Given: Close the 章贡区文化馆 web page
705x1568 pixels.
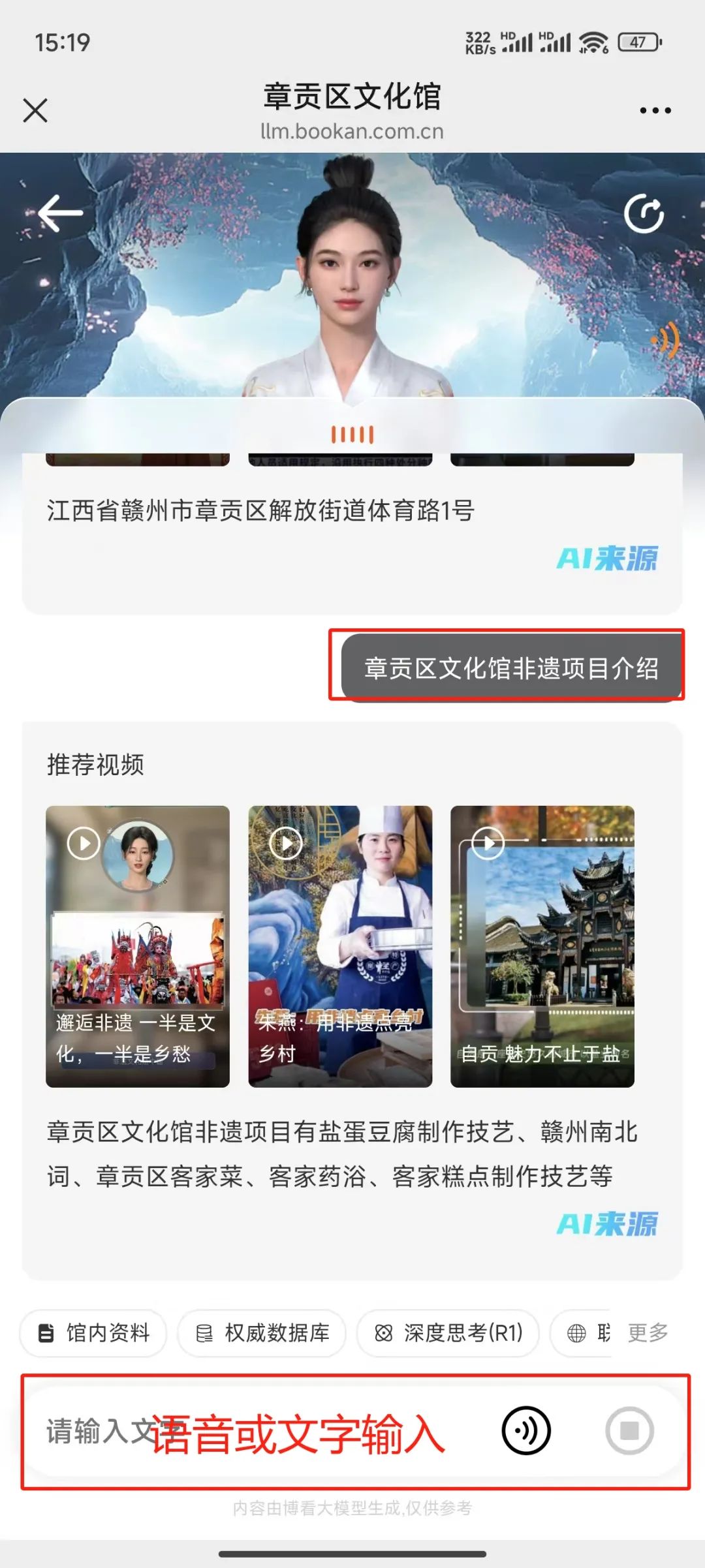Looking at the screenshot, I should point(35,110).
